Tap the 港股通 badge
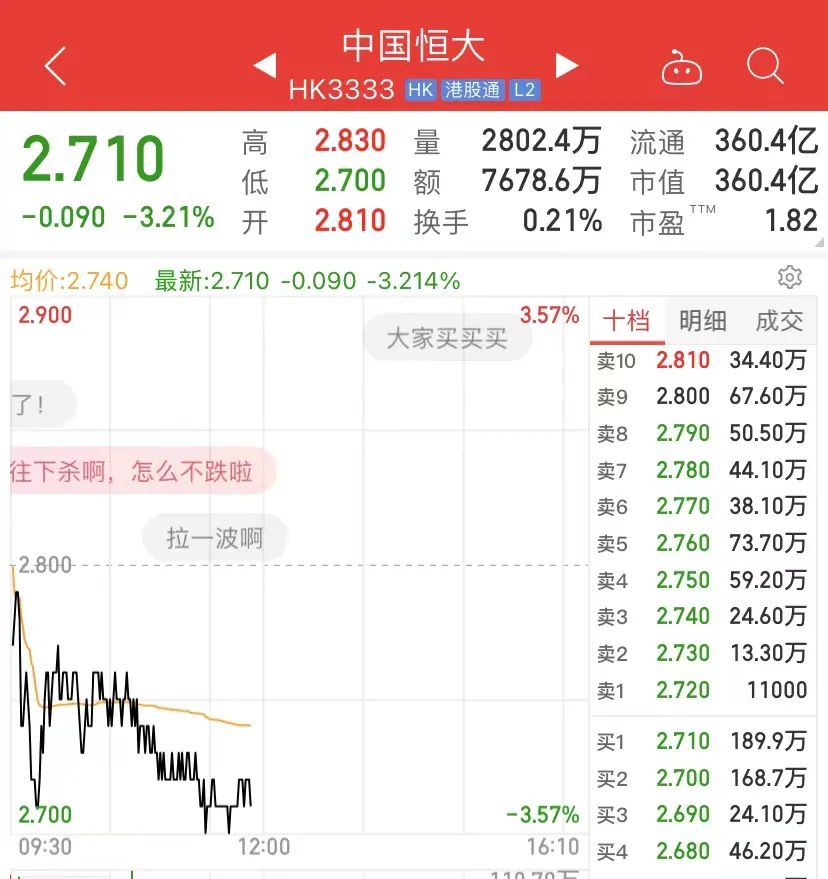Screen dimensions: 828x879 (472, 89)
